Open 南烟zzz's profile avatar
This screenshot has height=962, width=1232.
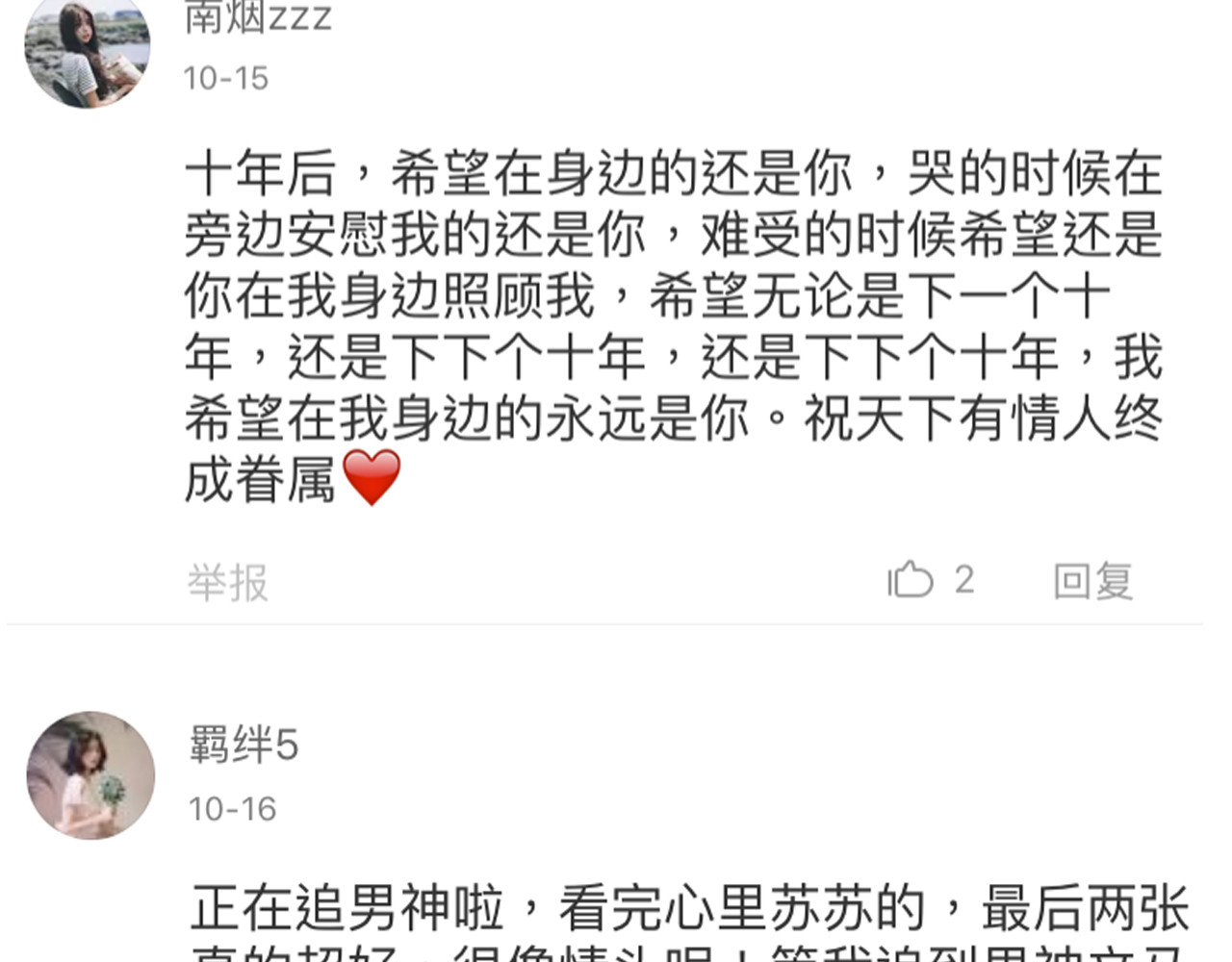click(88, 48)
